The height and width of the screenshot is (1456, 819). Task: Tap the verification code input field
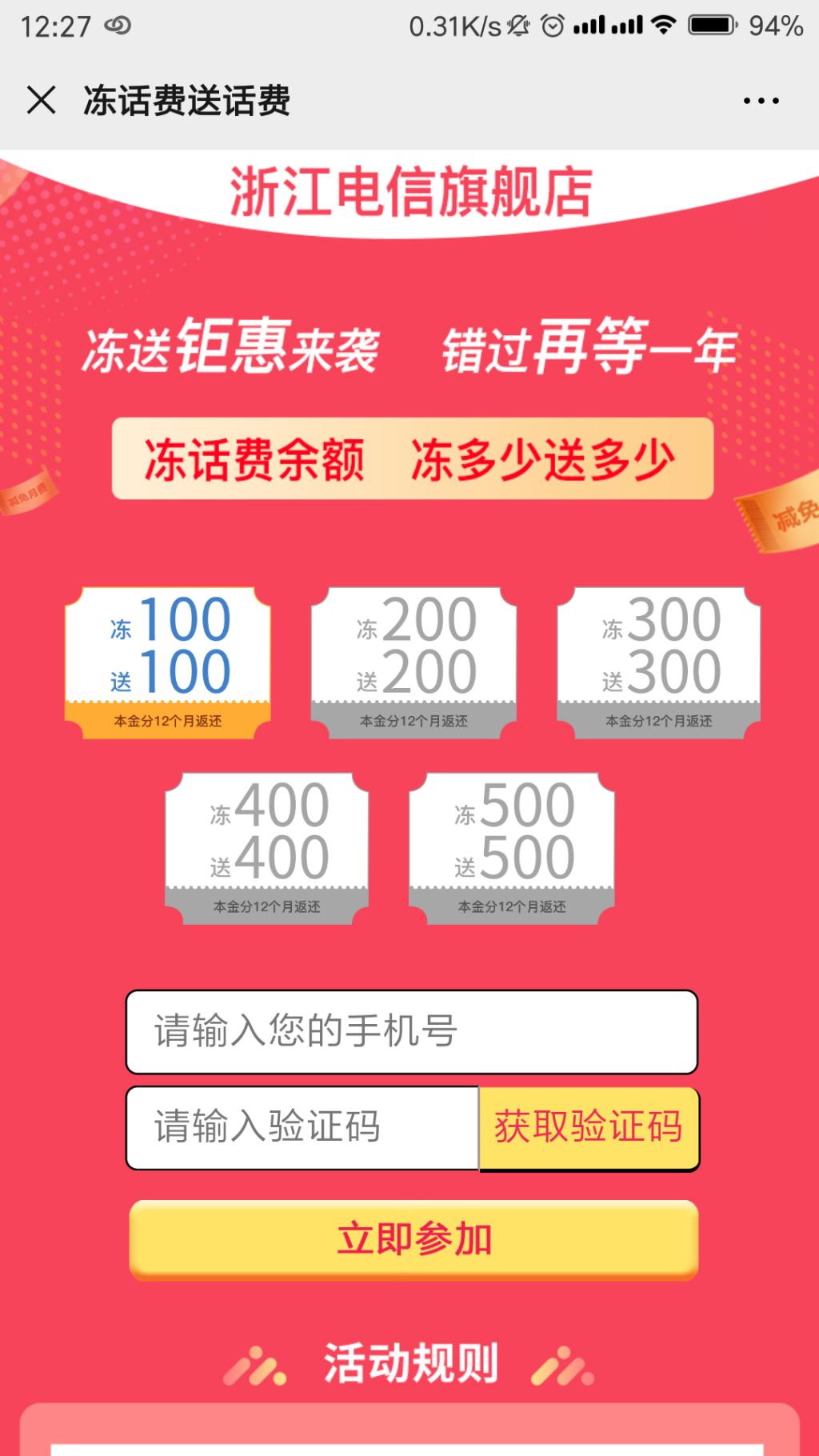(x=302, y=1127)
